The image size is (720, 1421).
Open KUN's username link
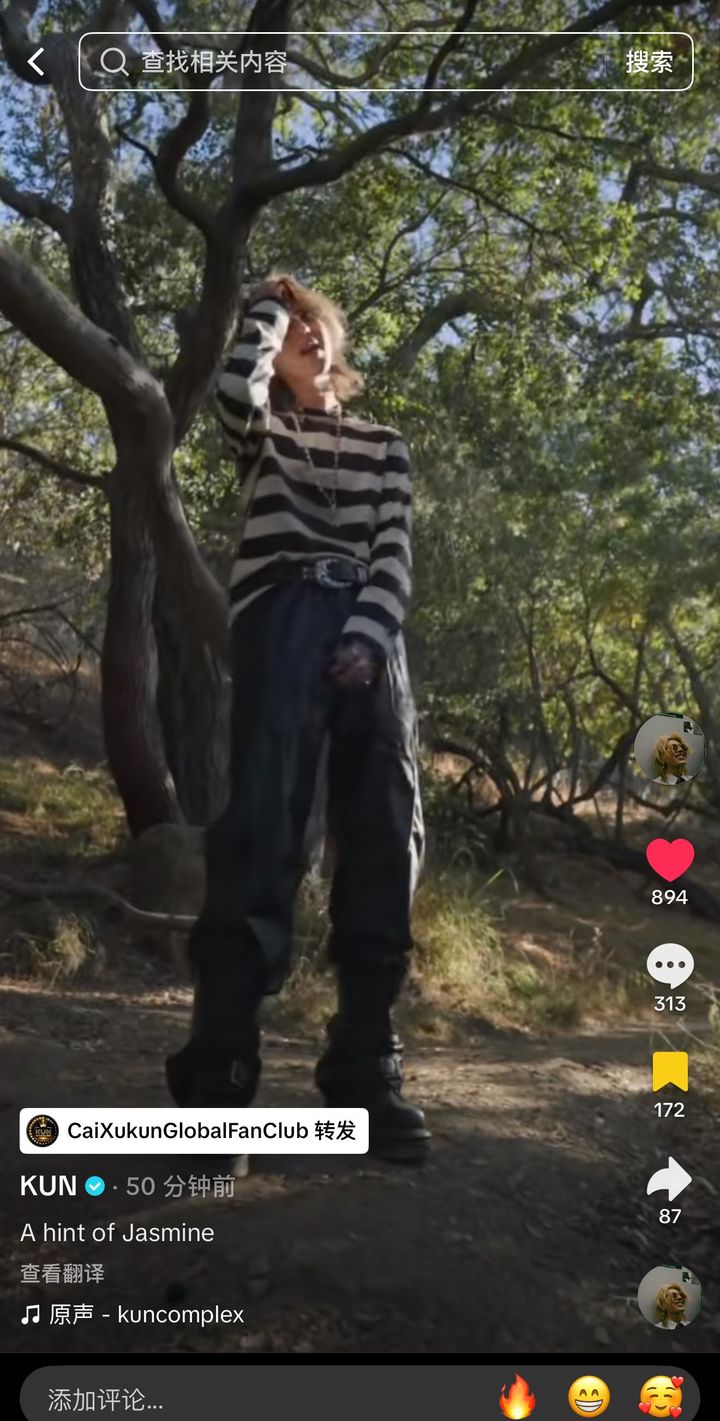pos(48,1186)
